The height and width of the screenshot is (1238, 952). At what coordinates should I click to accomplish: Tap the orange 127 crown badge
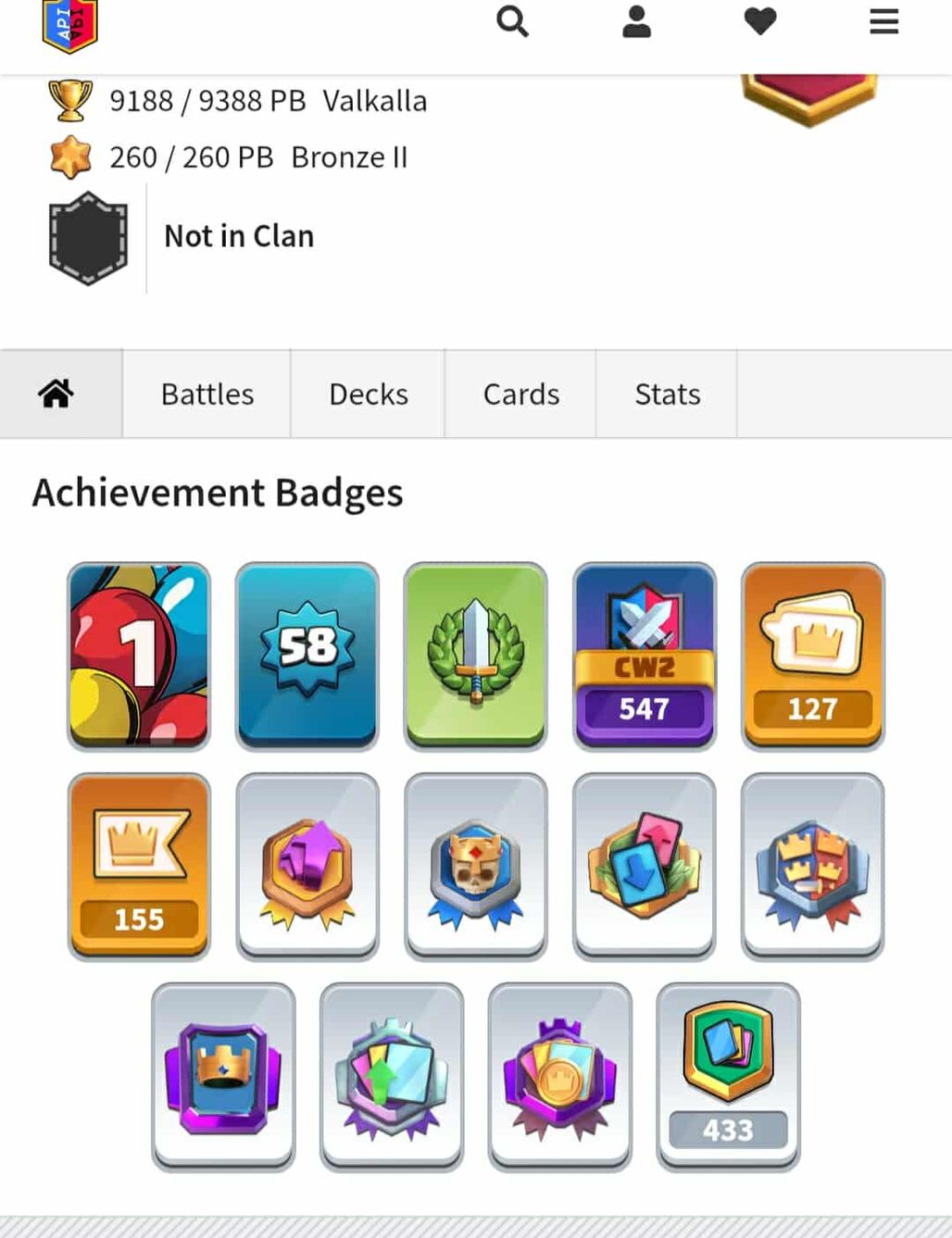[812, 655]
